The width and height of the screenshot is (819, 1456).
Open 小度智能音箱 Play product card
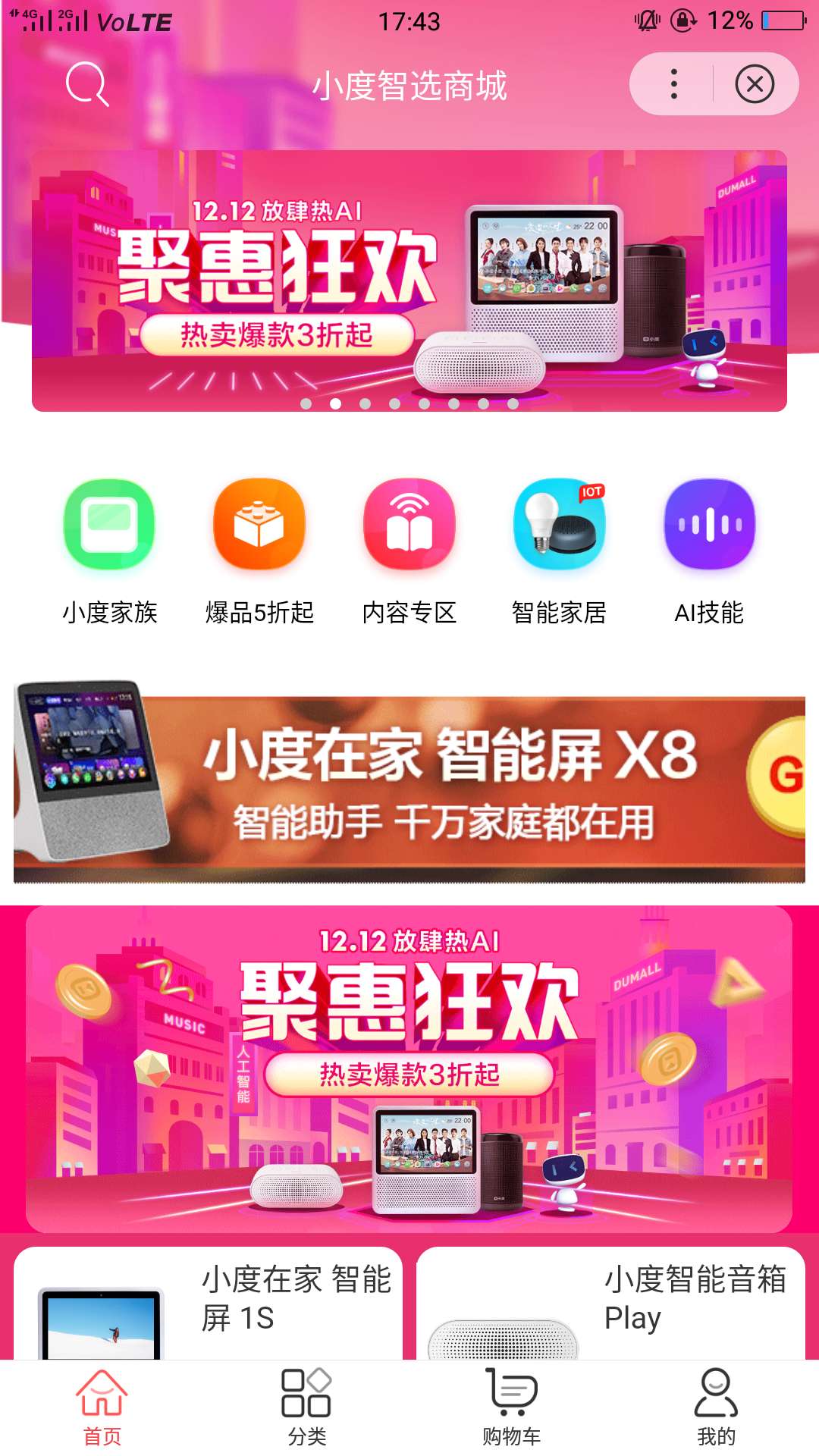coord(610,1304)
